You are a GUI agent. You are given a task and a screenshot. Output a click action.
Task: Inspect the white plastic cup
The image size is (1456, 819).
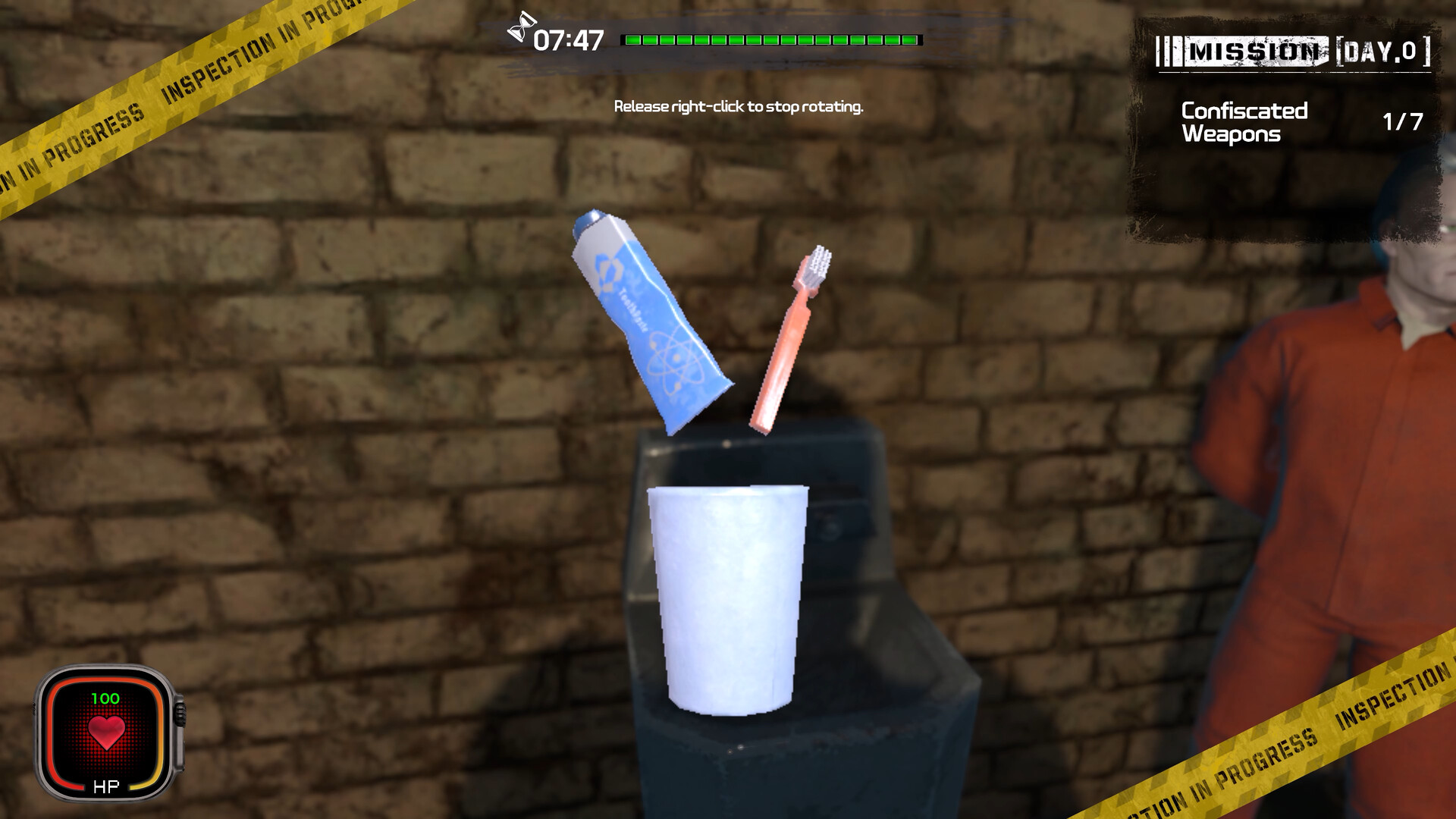(x=728, y=599)
